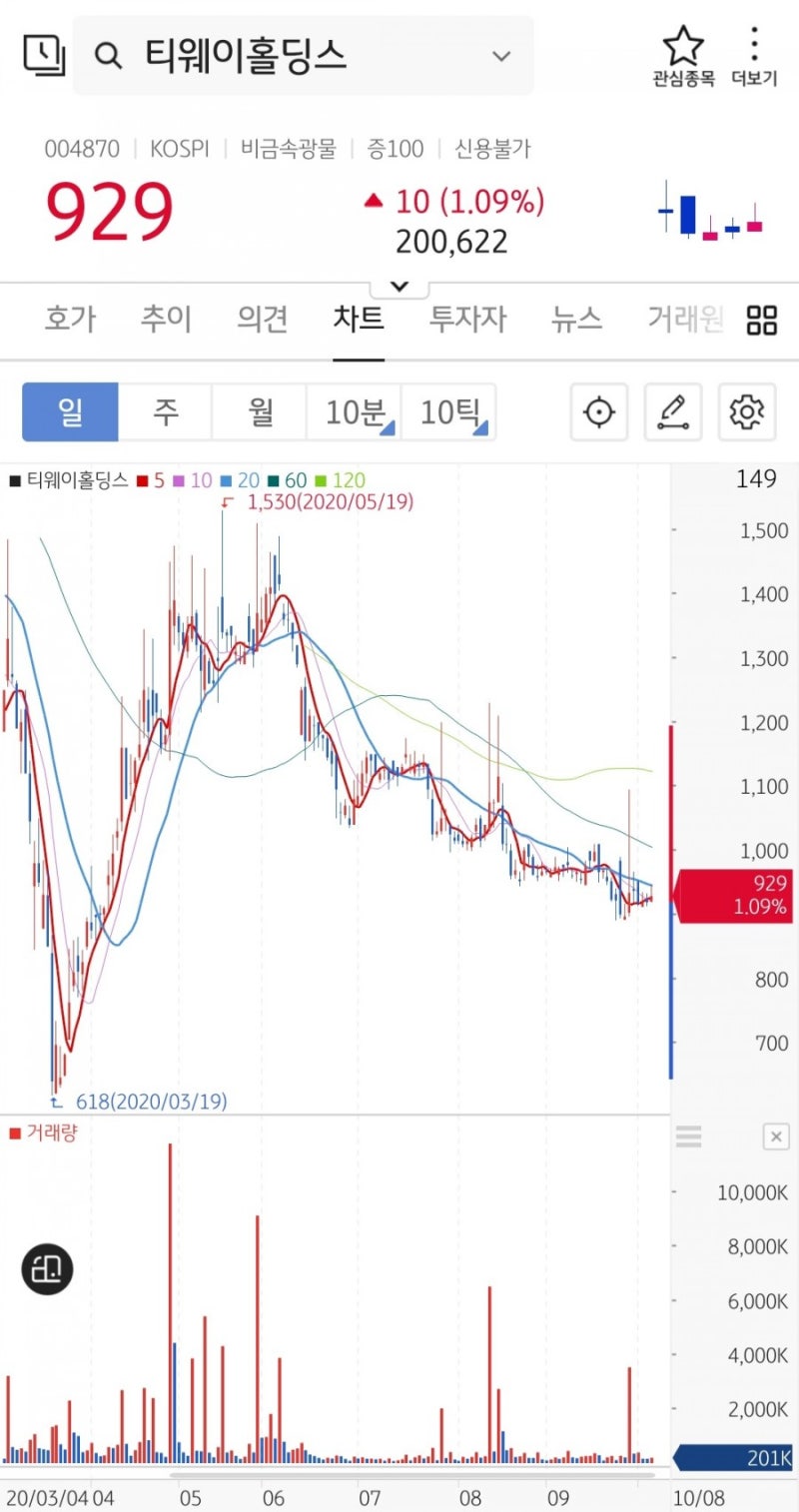
Task: Expand the stock name dropdown chevron
Action: (499, 57)
